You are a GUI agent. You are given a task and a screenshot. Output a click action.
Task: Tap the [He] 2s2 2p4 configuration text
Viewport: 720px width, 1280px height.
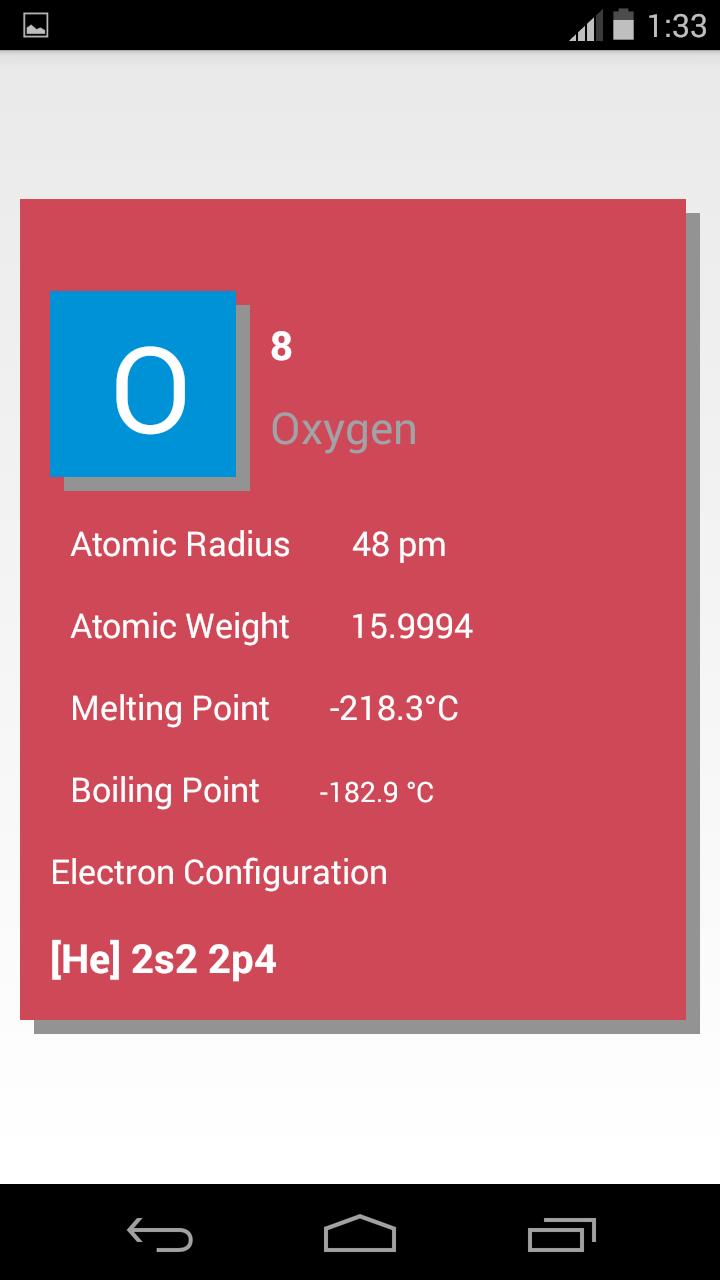163,958
